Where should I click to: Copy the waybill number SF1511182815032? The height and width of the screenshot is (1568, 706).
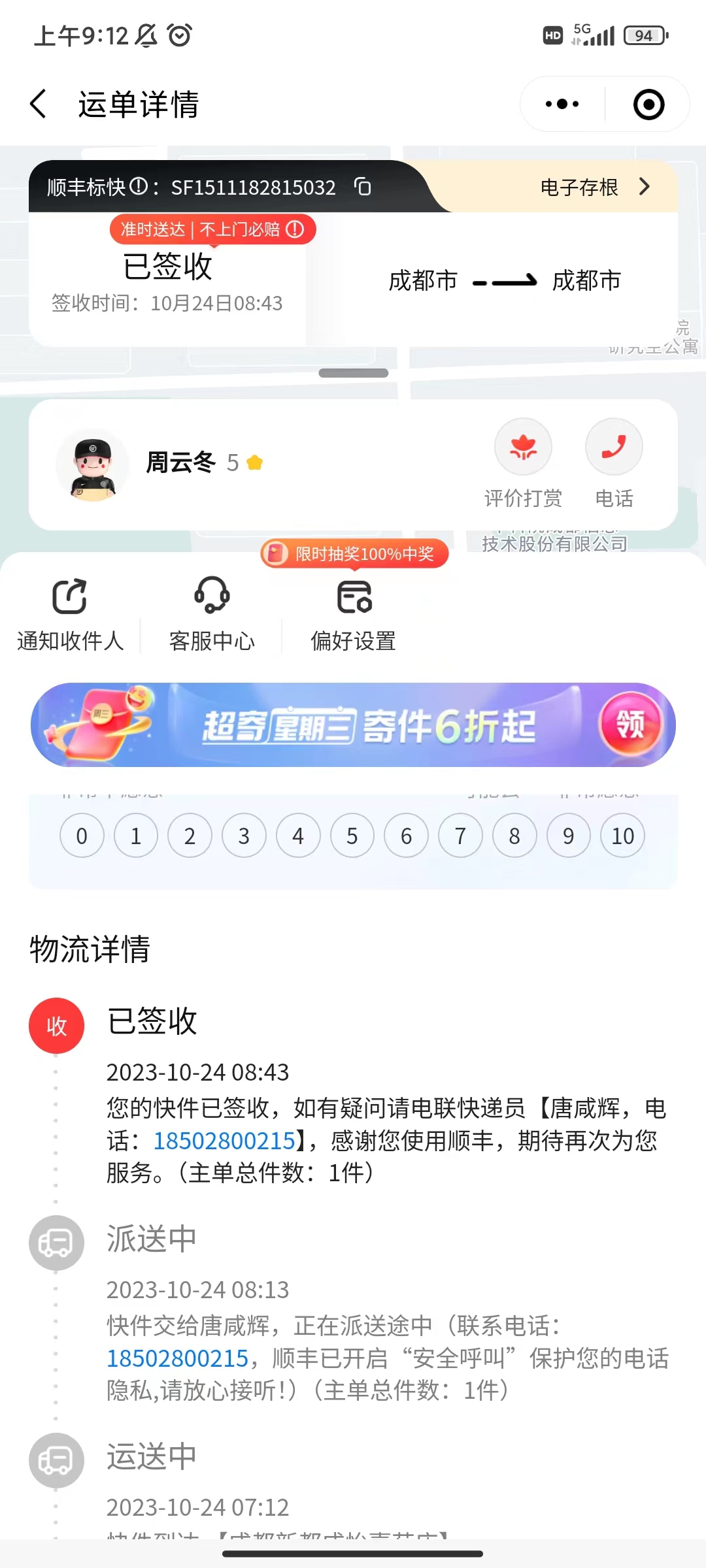tap(363, 187)
